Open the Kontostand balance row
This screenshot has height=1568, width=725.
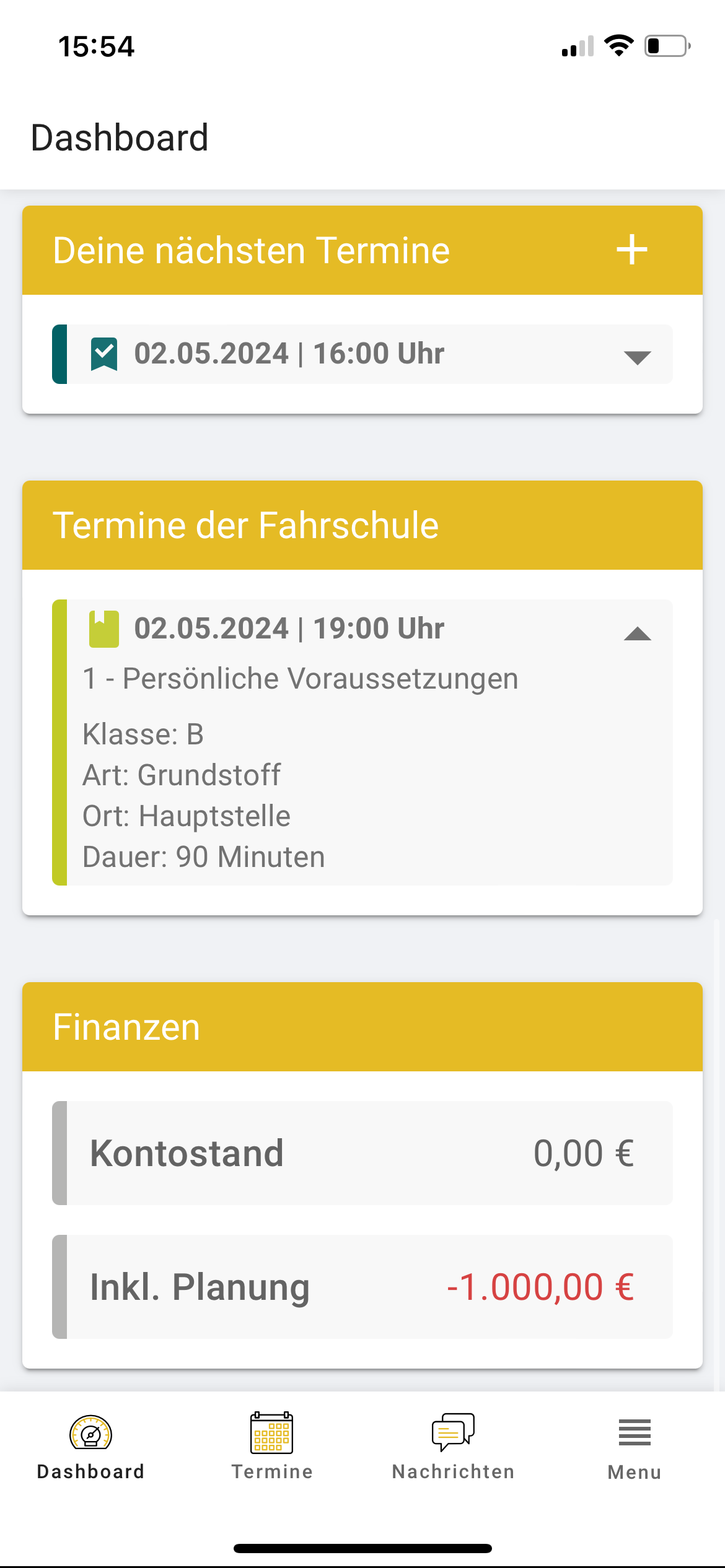[x=362, y=1153]
